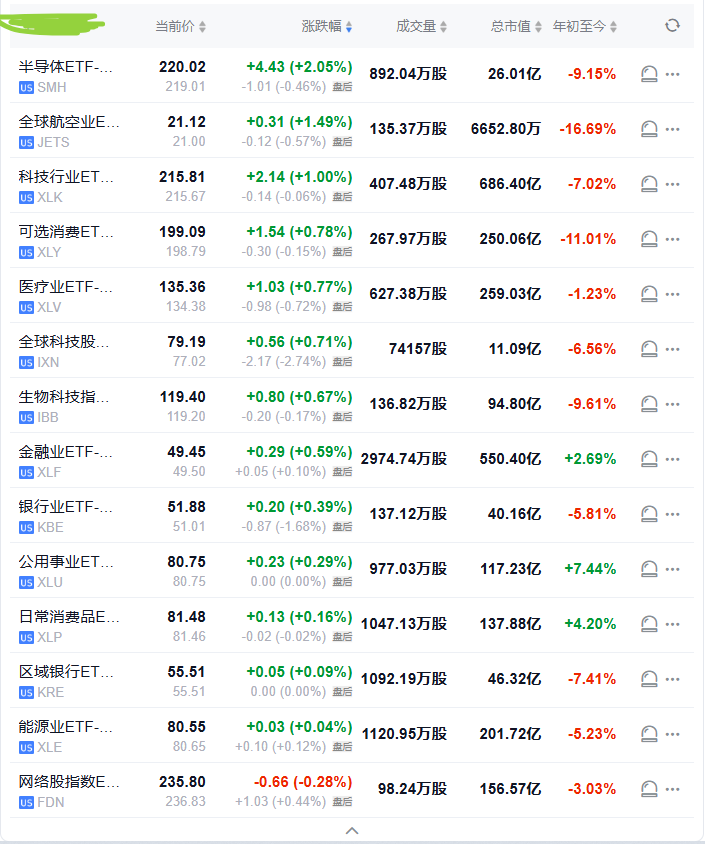Viewport: 705px width, 844px height.
Task: Sort the list by 当前价
Action: [181, 26]
